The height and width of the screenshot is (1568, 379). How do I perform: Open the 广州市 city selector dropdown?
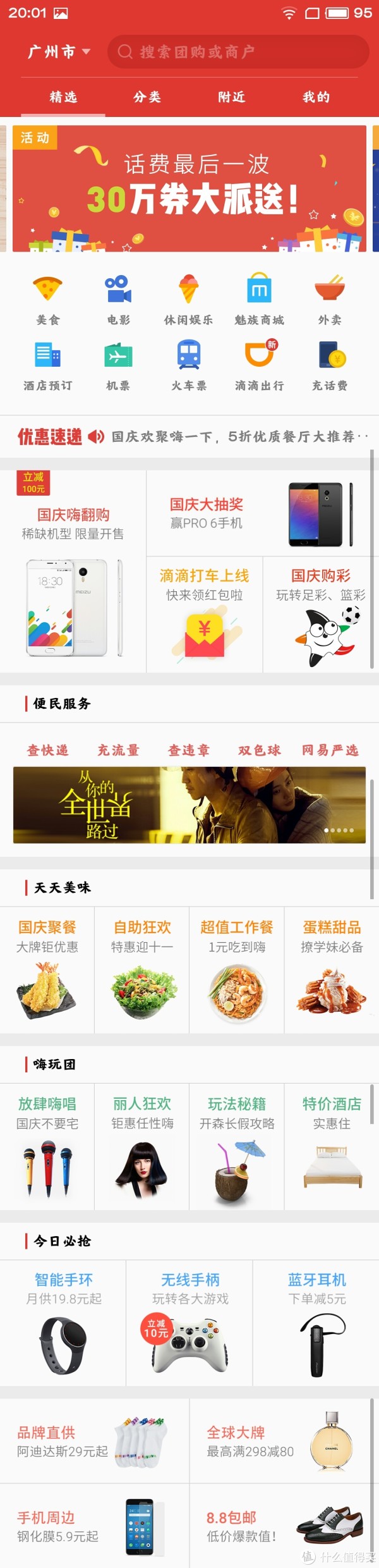point(59,51)
